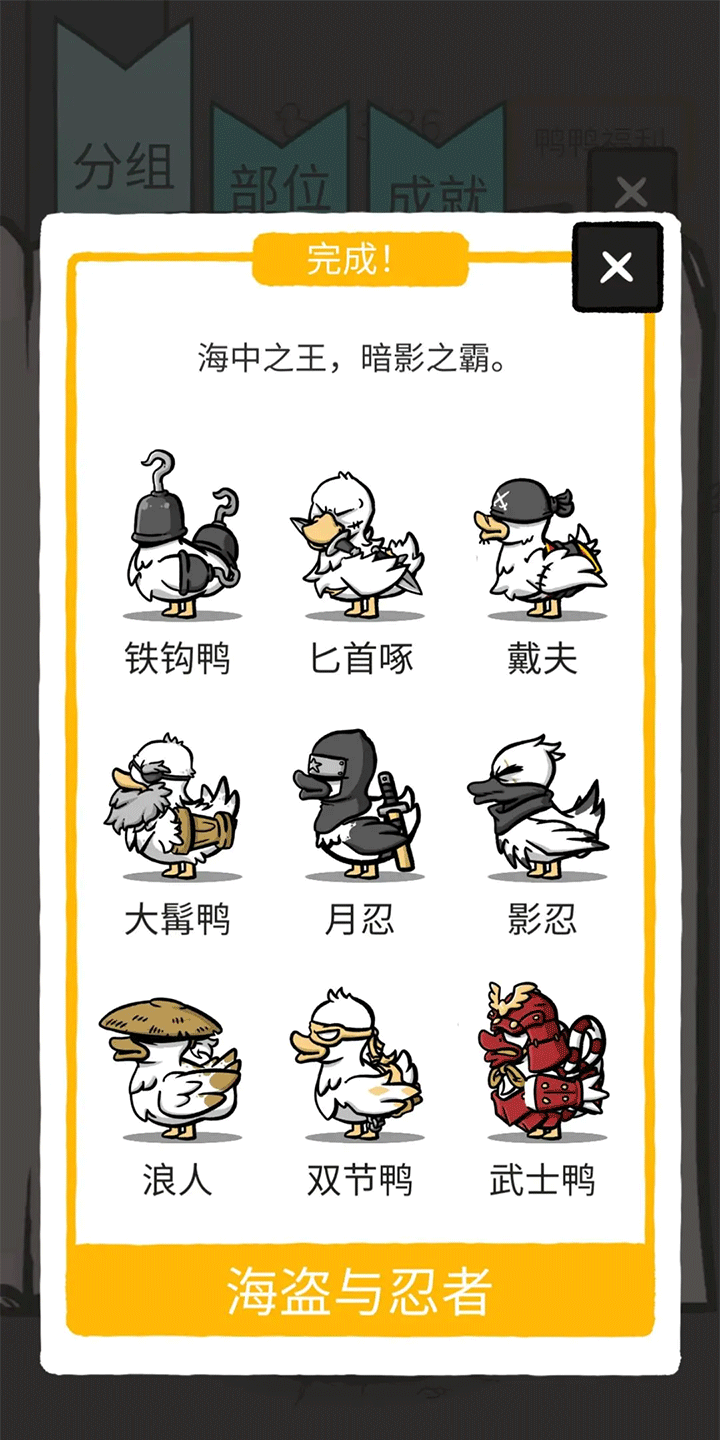Select the 月忍 ninja duck
720x1440 pixels.
(360, 805)
